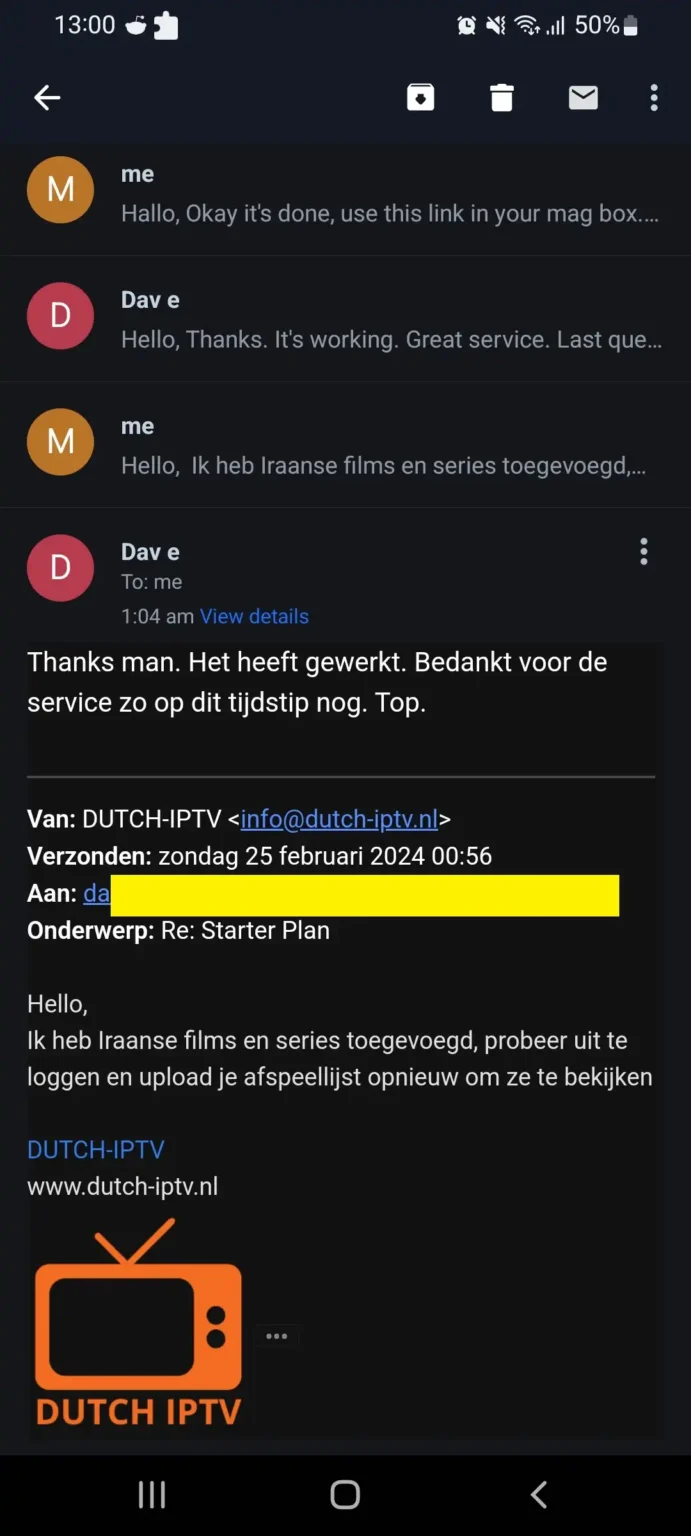691x1536 pixels.
Task: Open message options next to Dav e
Action: [644, 552]
